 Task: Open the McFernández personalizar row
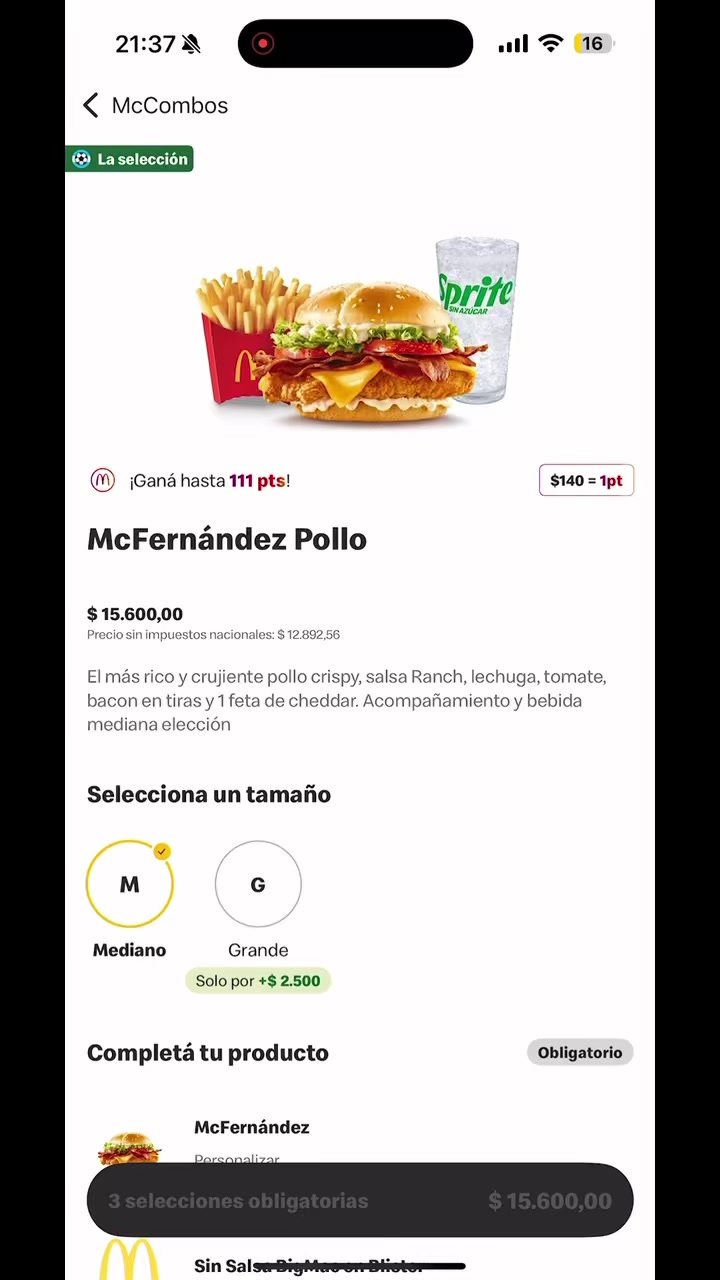[x=360, y=1140]
